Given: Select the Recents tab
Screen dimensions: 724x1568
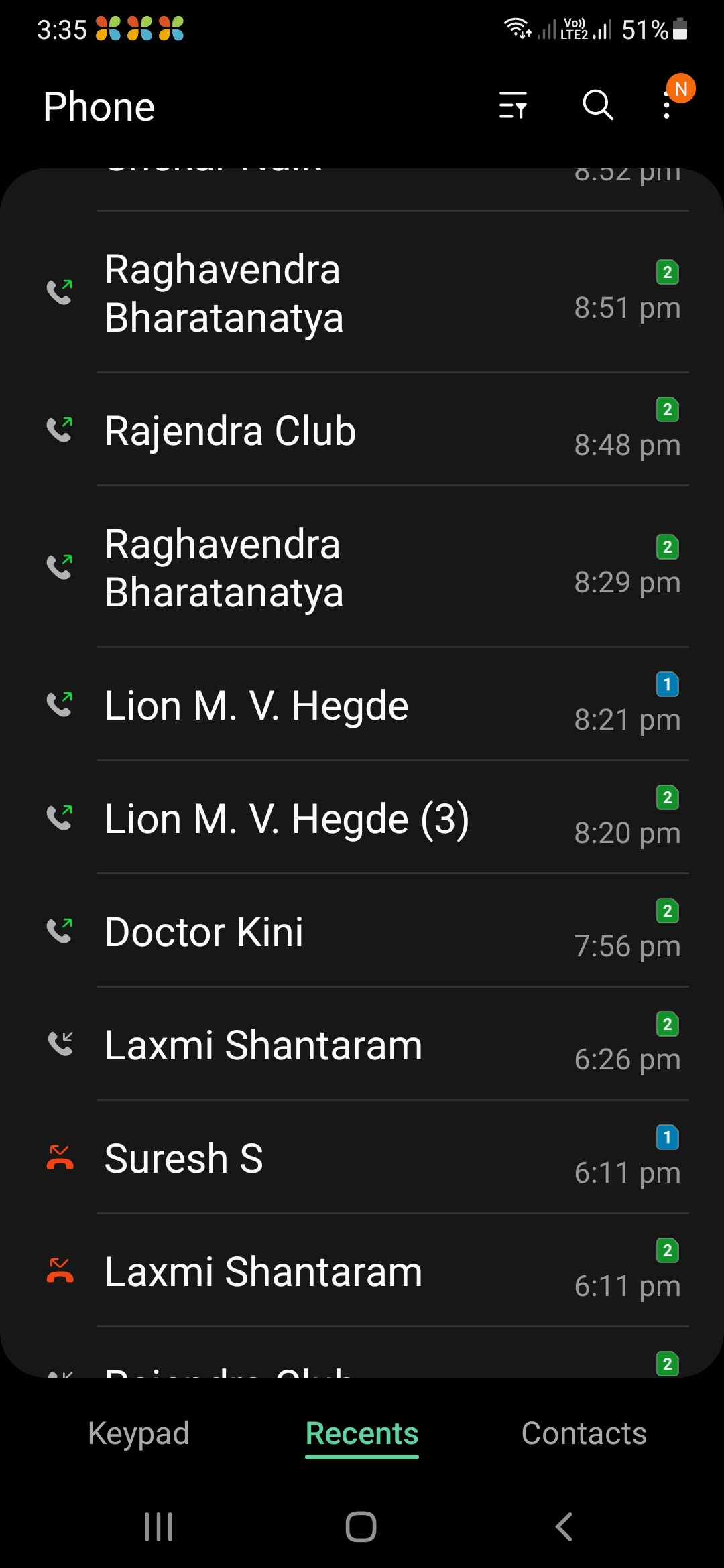Looking at the screenshot, I should click(362, 1434).
